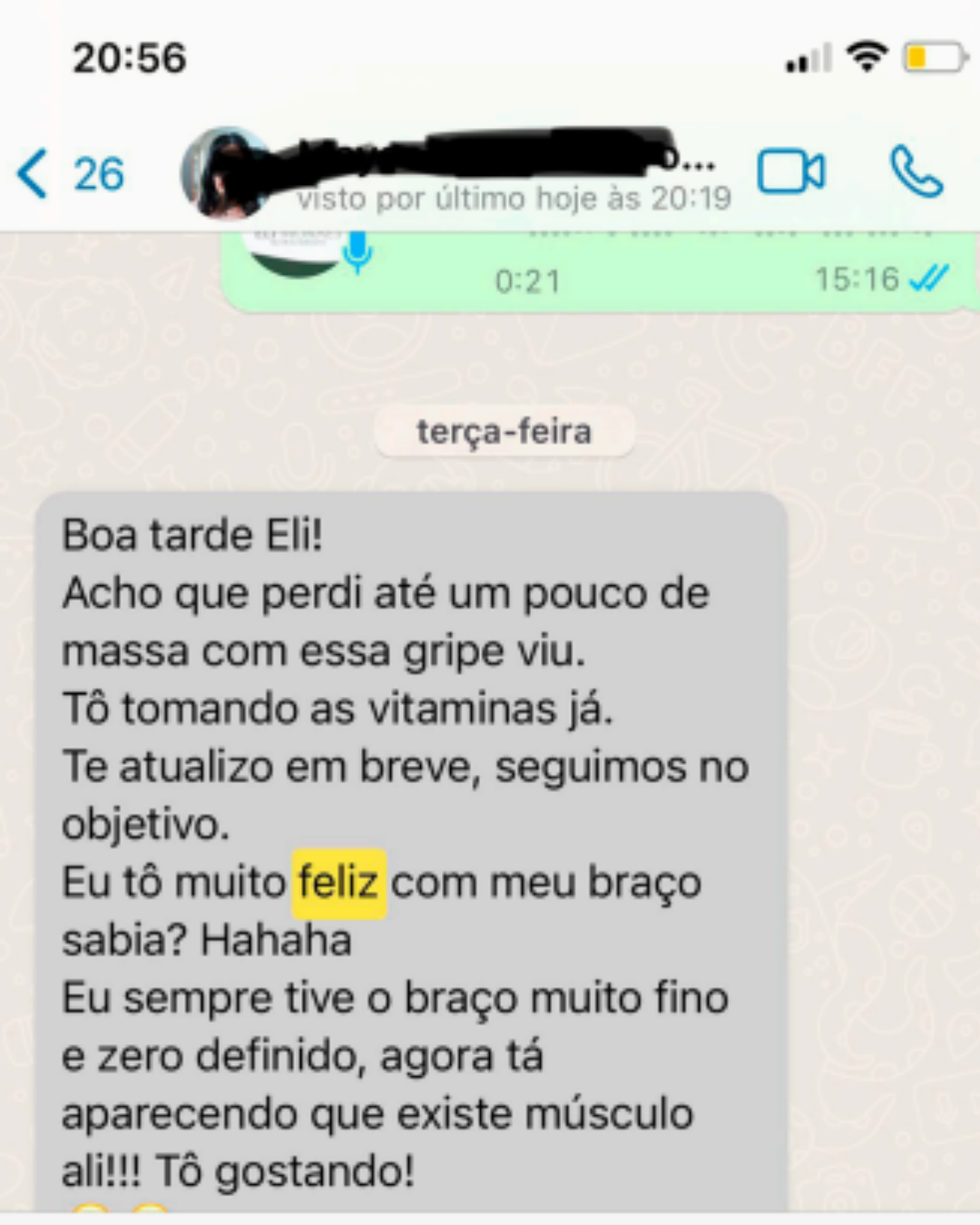Open the contact's profile picture

[224, 172]
